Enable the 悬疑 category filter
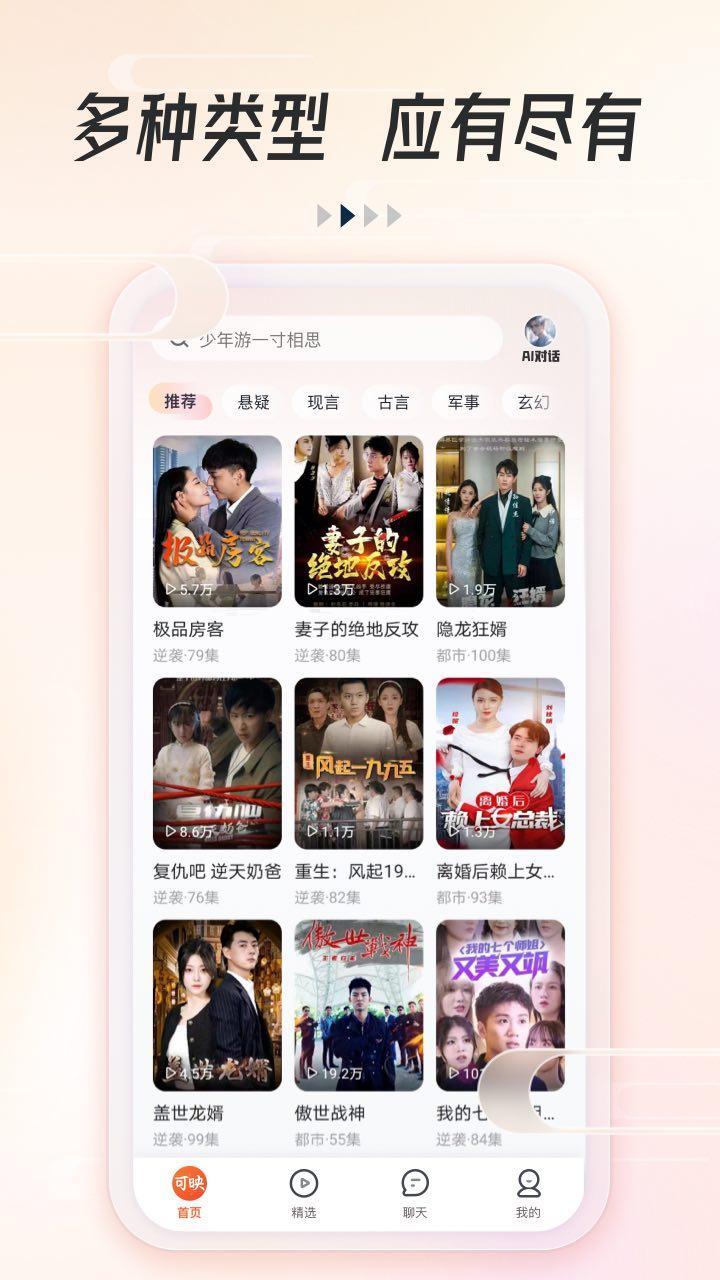The width and height of the screenshot is (720, 1280). click(254, 400)
